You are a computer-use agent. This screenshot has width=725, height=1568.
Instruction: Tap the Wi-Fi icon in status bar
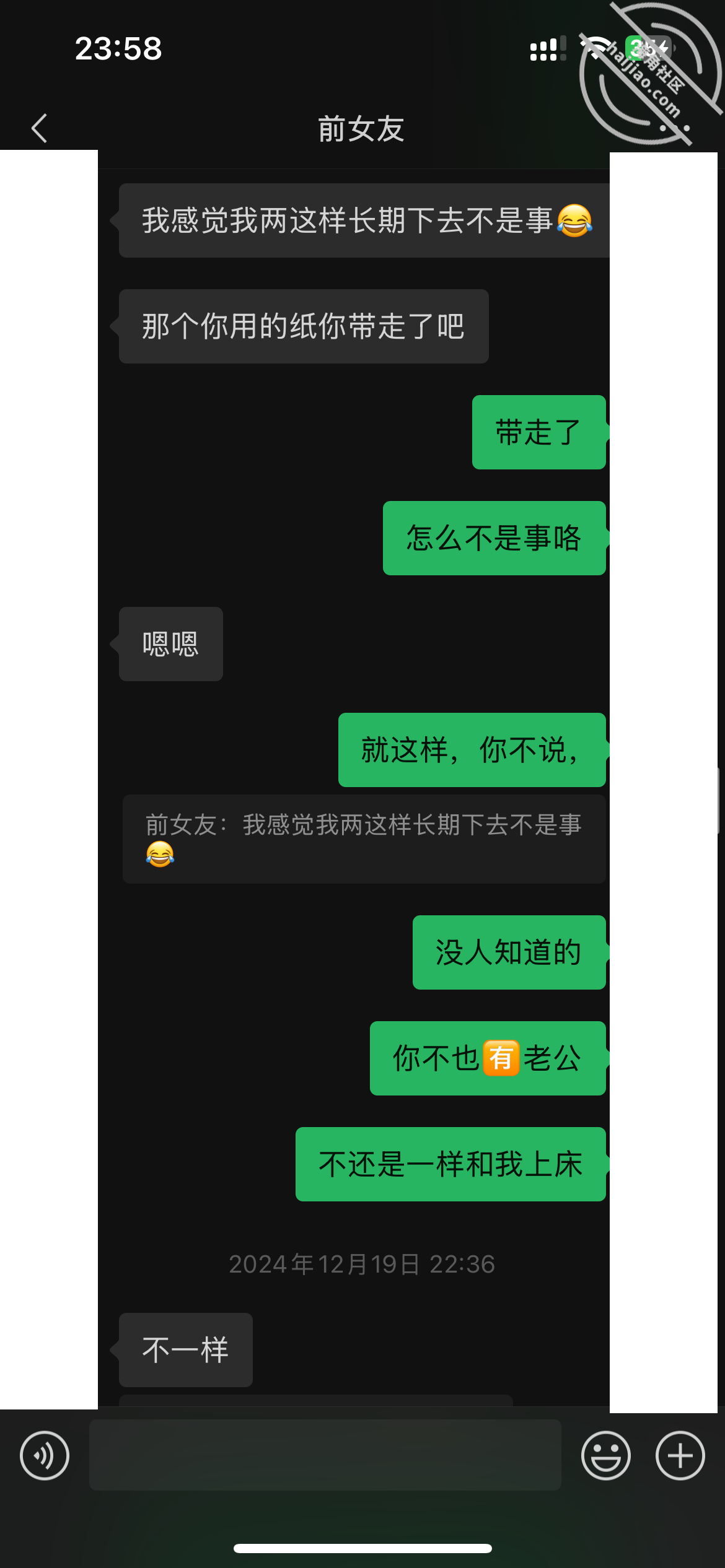pos(593,50)
